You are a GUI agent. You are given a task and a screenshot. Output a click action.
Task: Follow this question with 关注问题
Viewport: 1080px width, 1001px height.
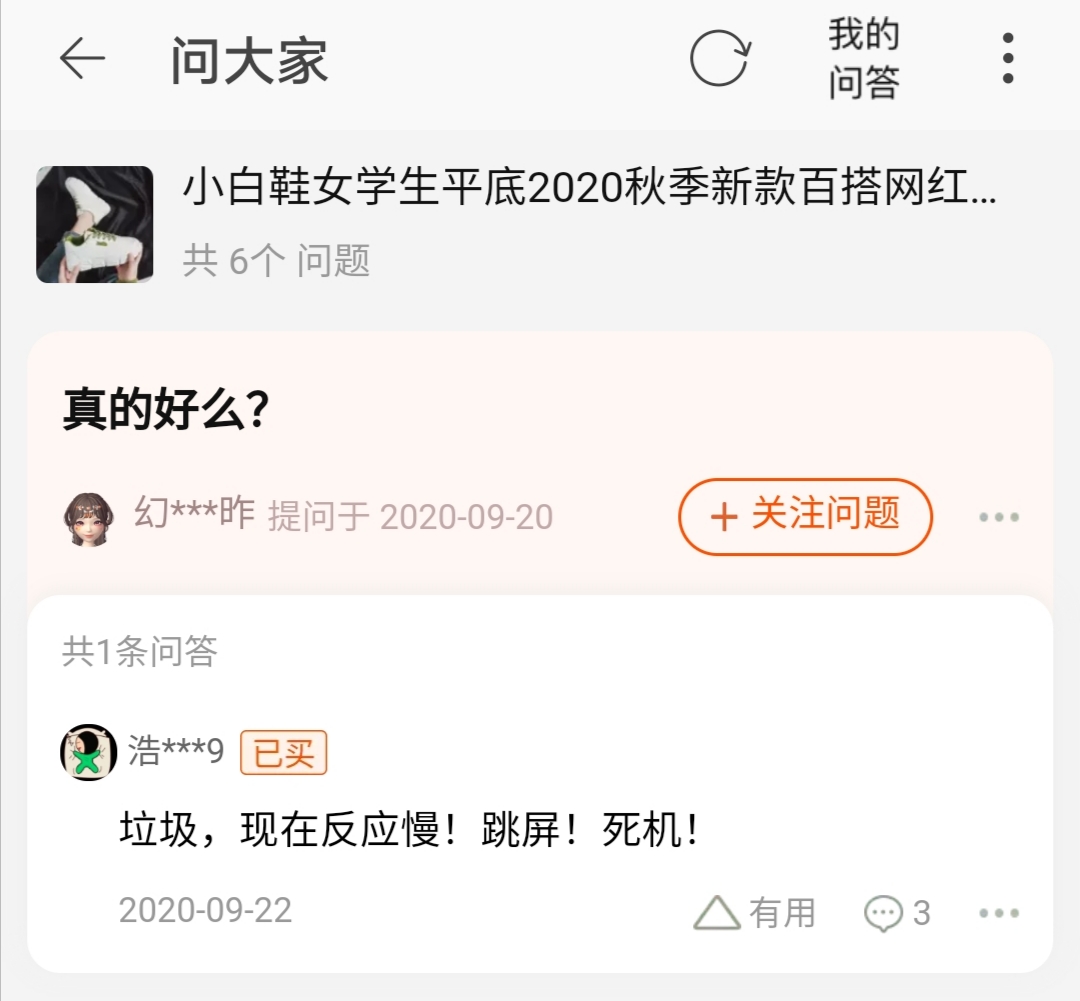pos(805,516)
